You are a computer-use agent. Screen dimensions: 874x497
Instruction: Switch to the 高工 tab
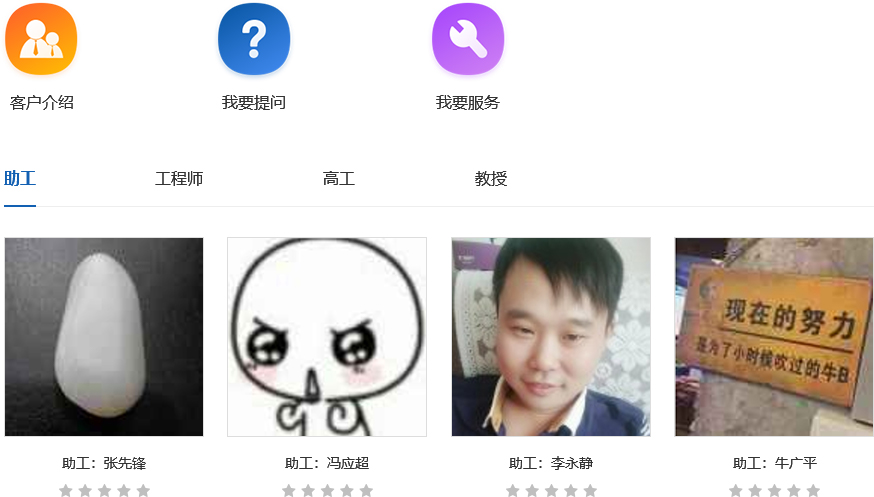(x=339, y=179)
